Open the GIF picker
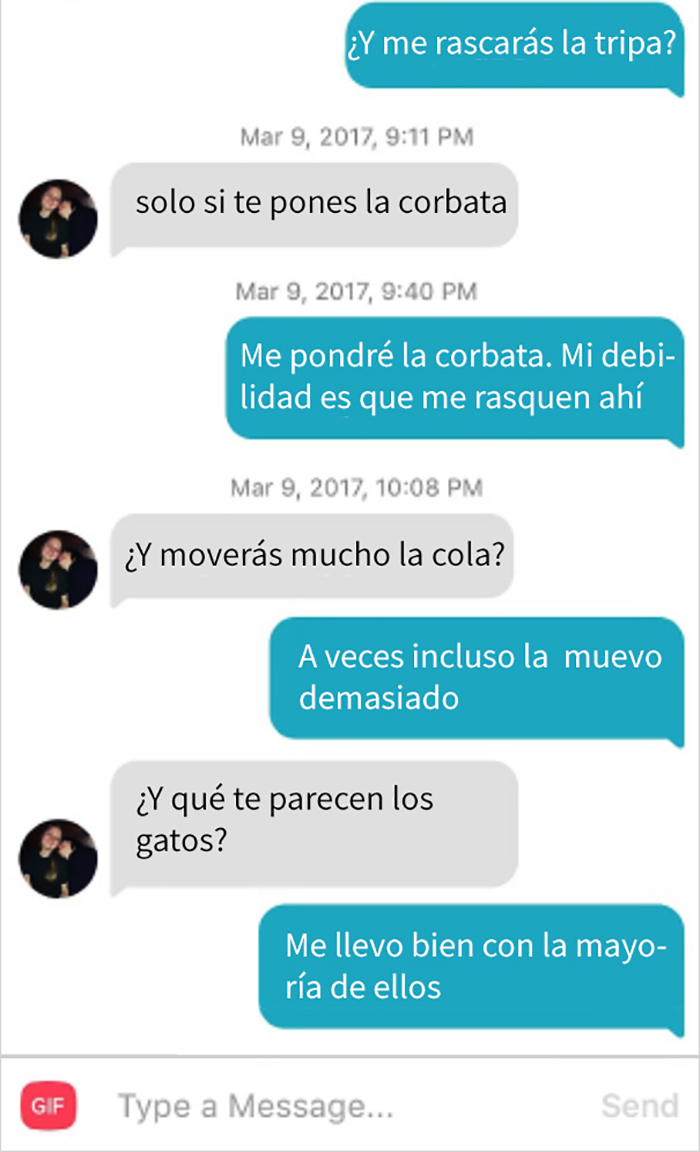This screenshot has width=700, height=1152. [x=48, y=1106]
